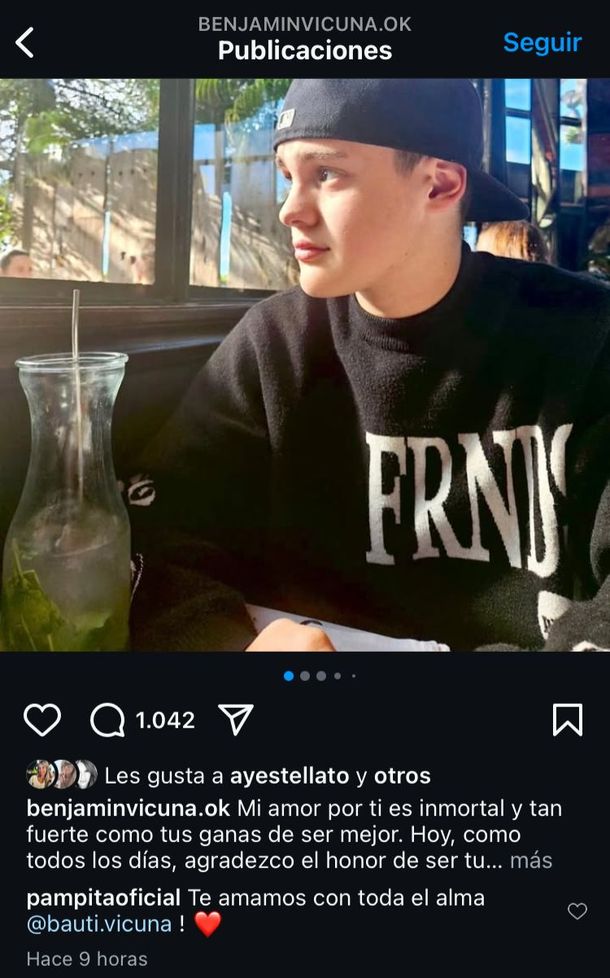Open the comments on this post

[x=108, y=719]
